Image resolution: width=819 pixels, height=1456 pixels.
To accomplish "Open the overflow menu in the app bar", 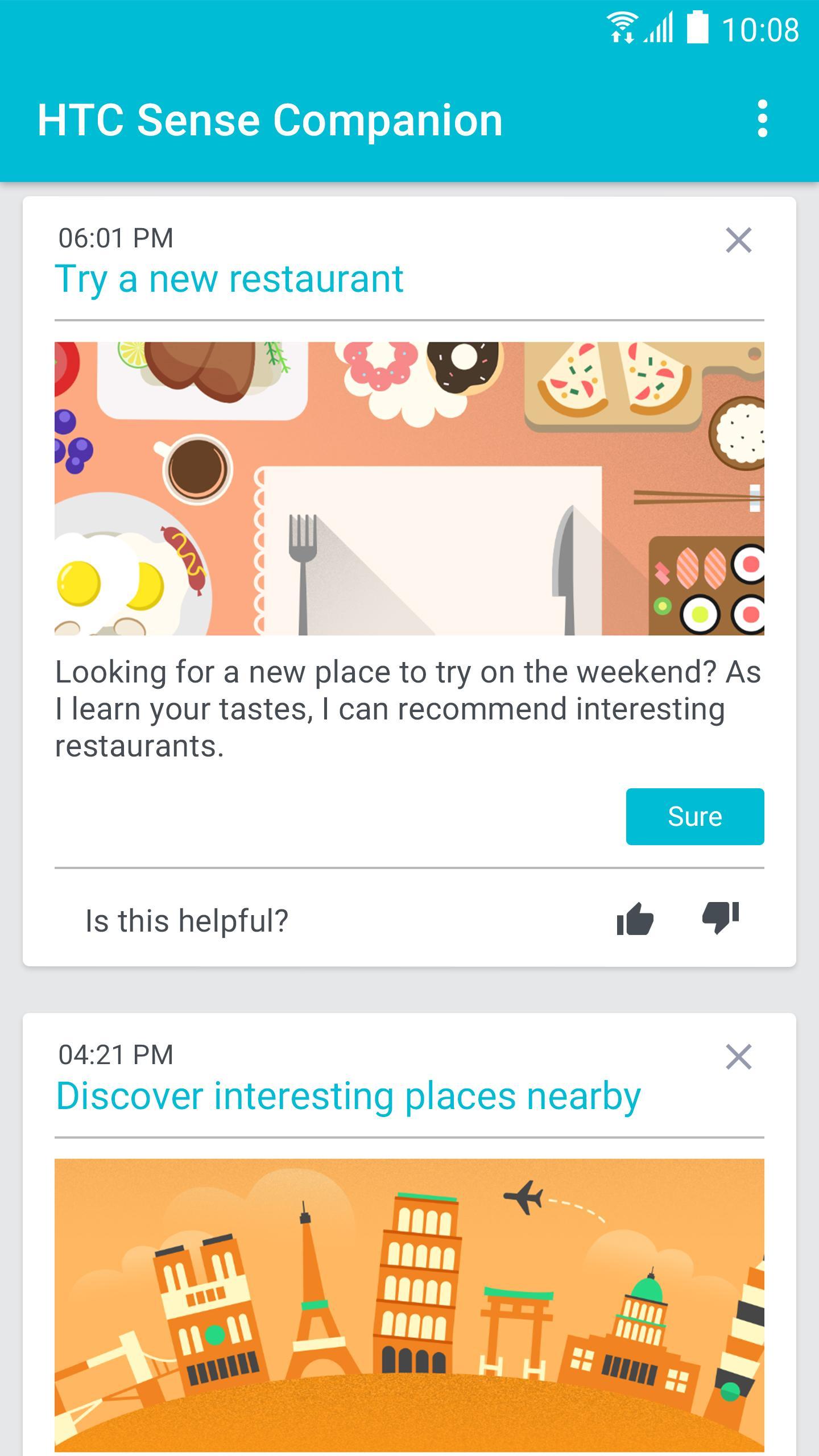I will pos(762,119).
